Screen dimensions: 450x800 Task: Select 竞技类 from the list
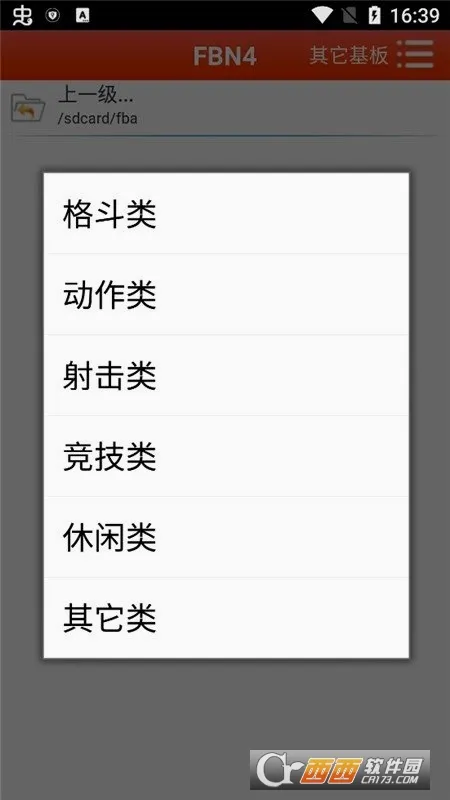pos(226,456)
